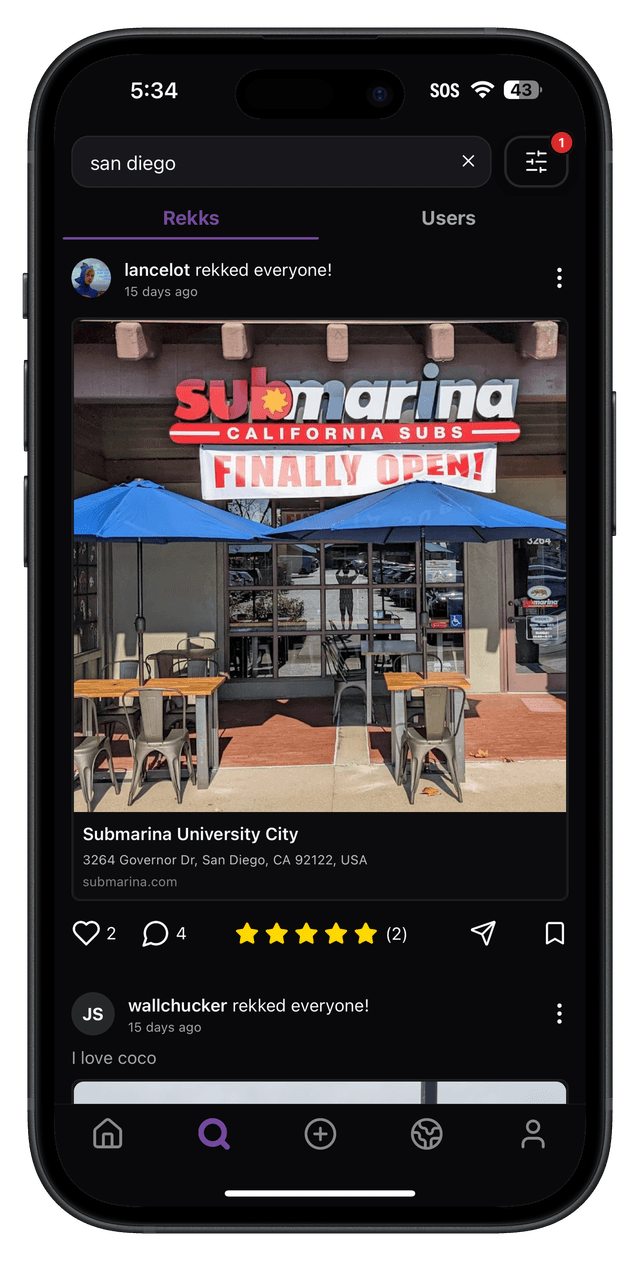The image size is (640, 1261).
Task: Go to the Home tab
Action: (x=107, y=1134)
